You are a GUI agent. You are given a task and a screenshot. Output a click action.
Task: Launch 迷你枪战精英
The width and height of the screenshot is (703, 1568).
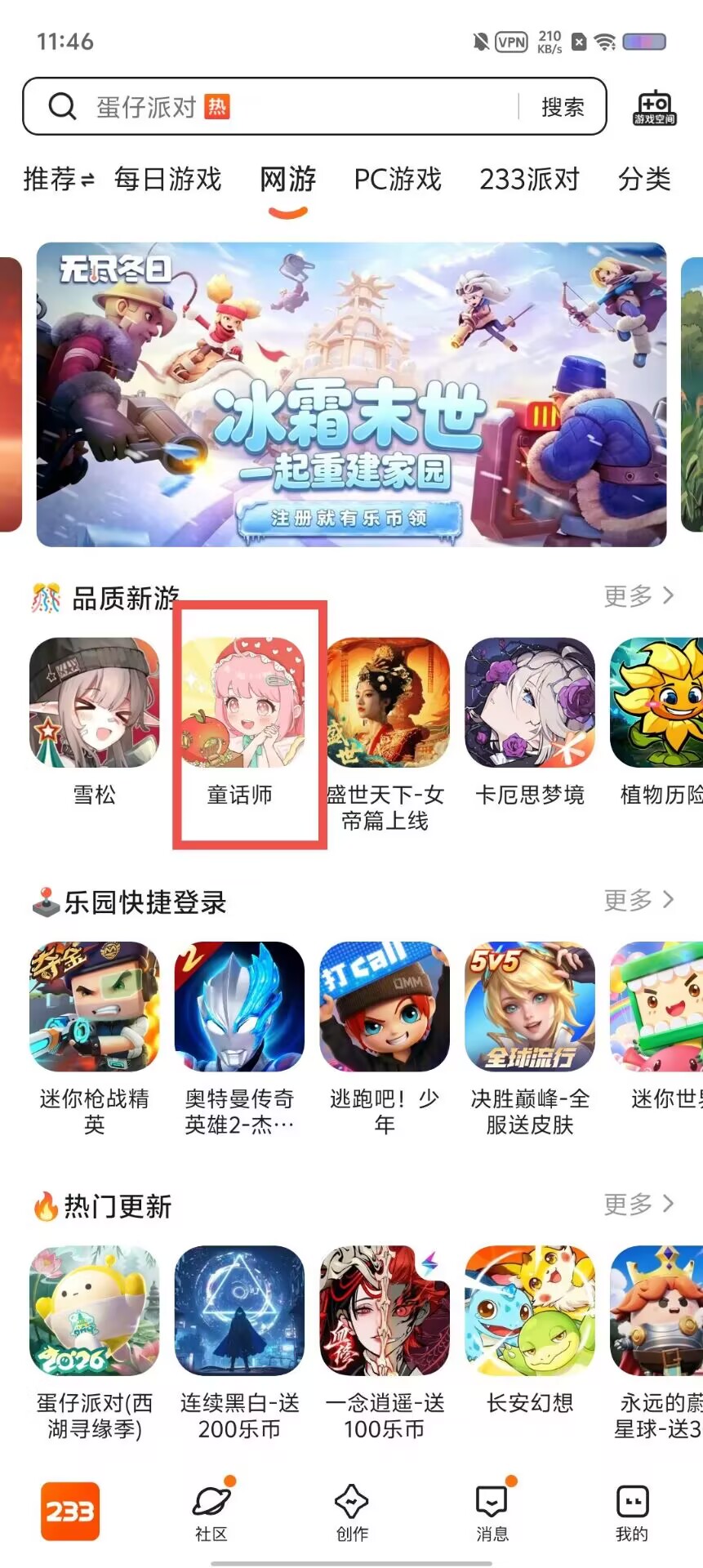[x=95, y=1038]
